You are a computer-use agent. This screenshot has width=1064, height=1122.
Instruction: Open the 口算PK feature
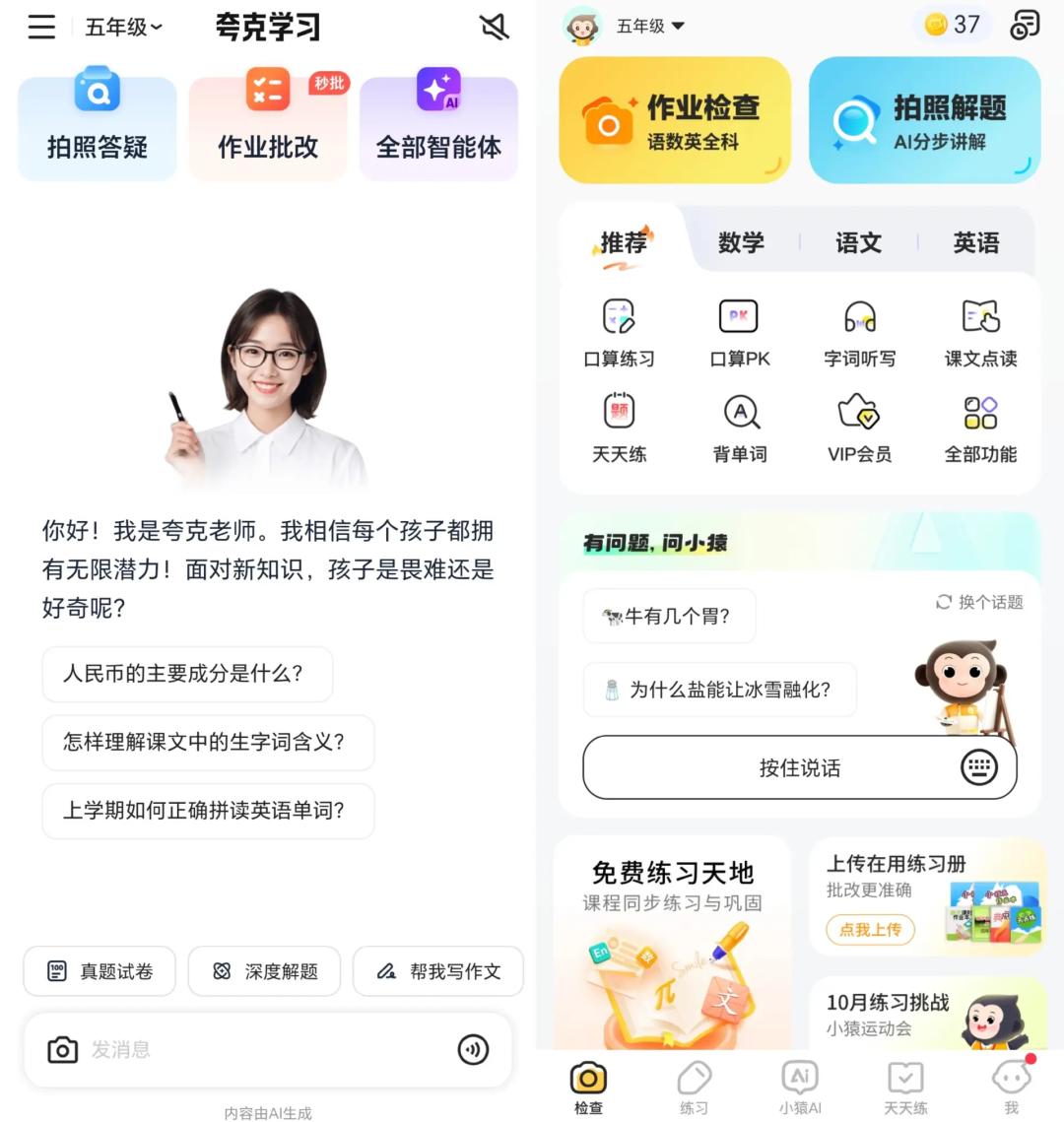[x=739, y=330]
